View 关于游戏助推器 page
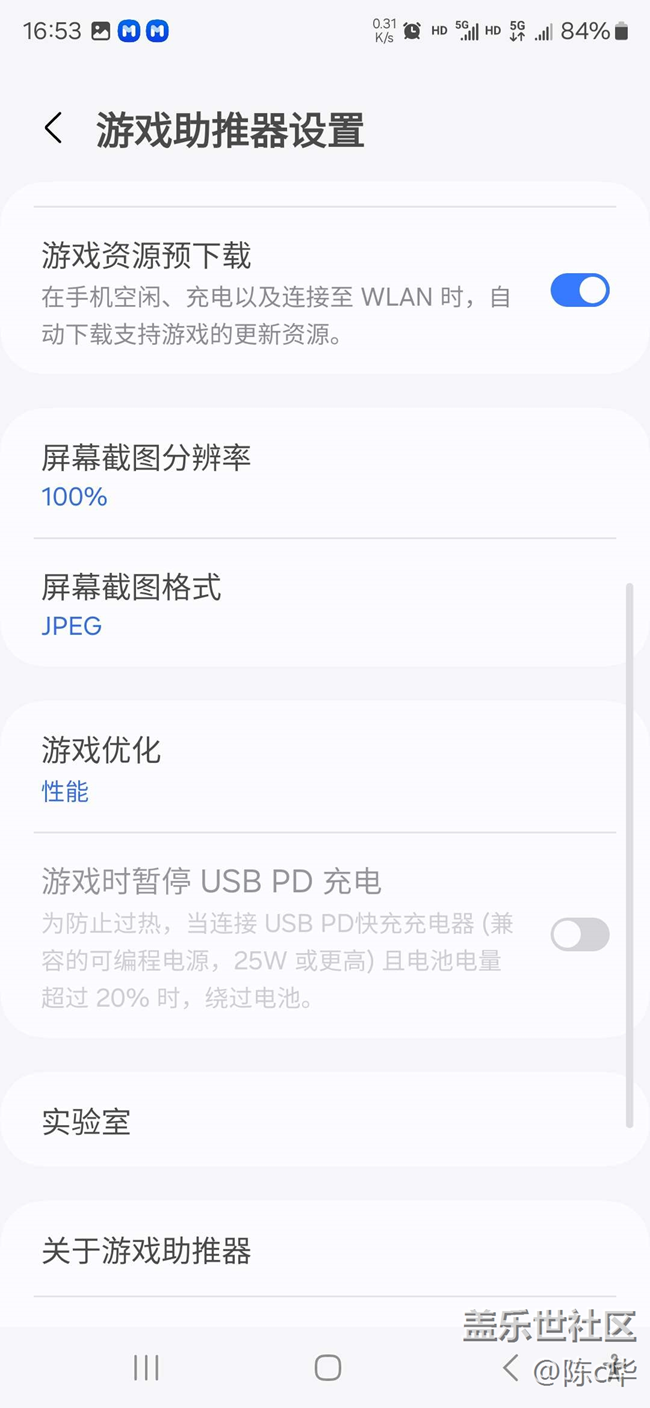 [x=324, y=1251]
